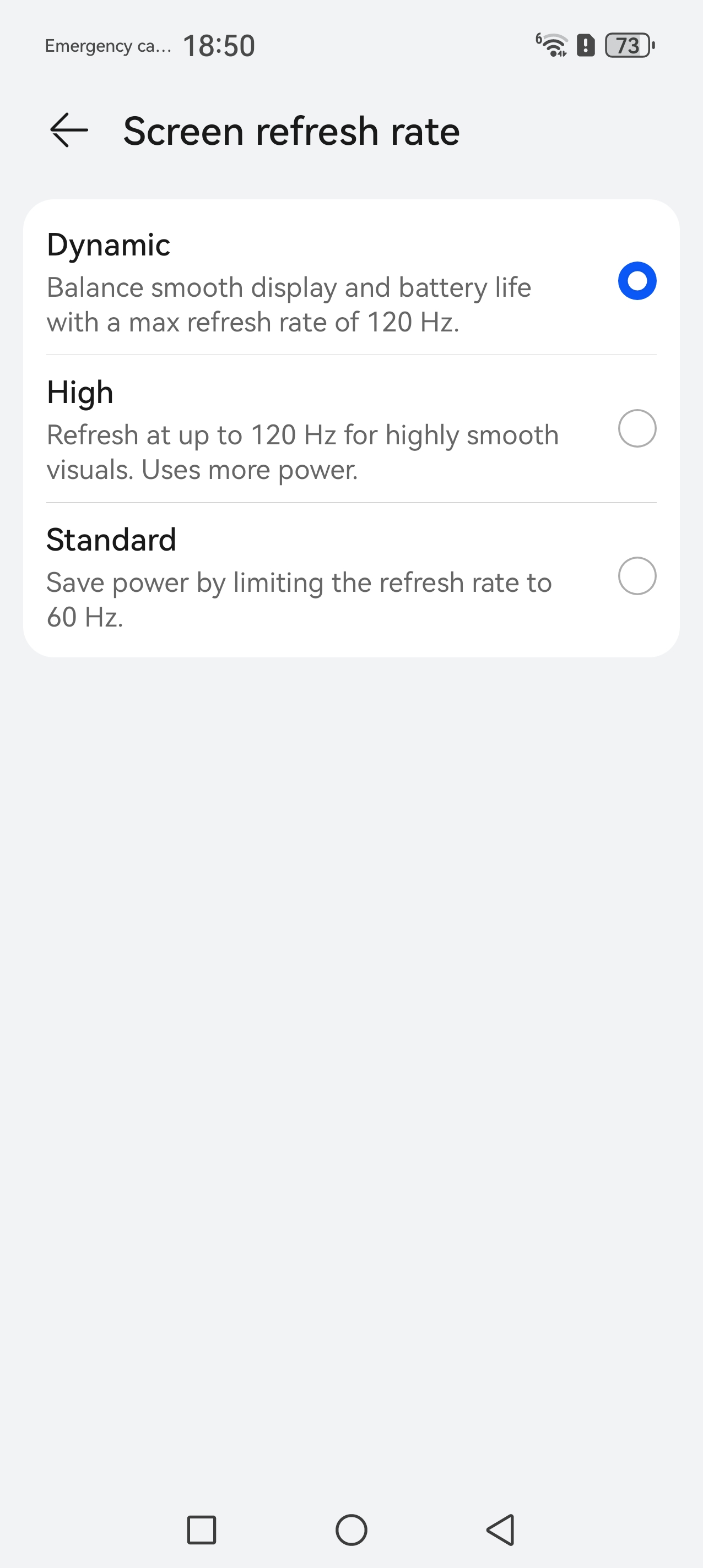Select the Dynamic refresh rate option

636,281
